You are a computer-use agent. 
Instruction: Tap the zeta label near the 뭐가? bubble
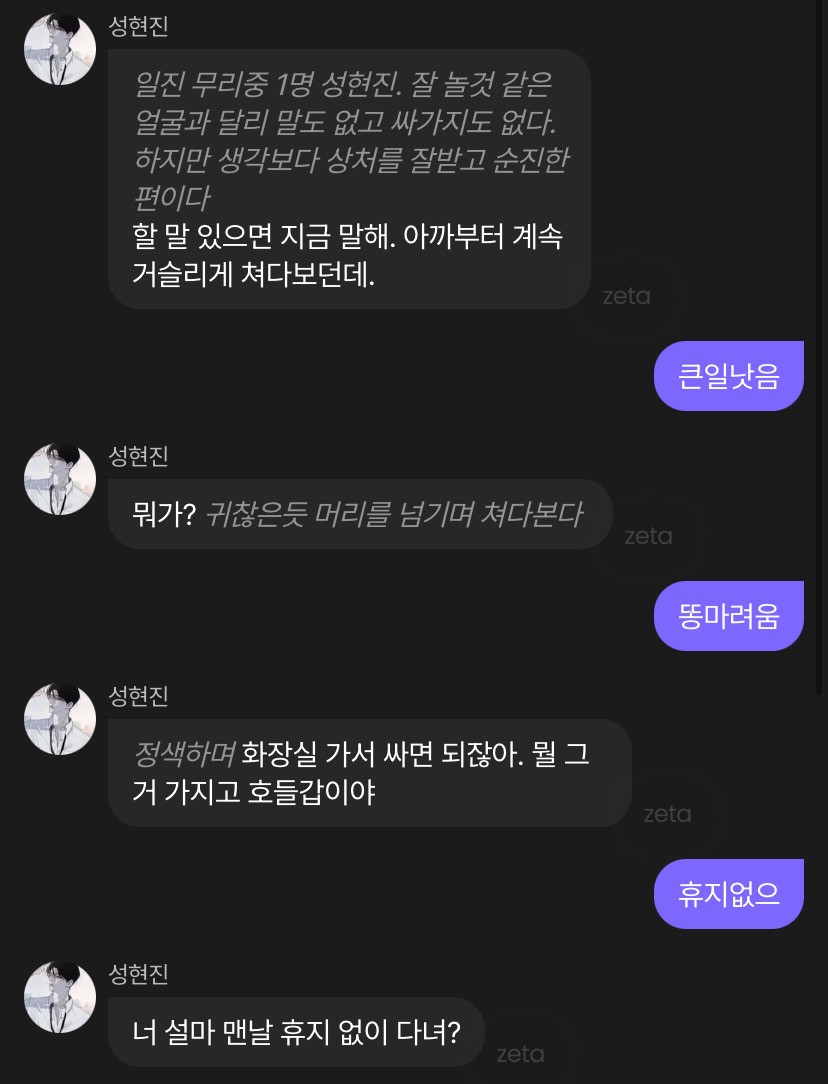tap(649, 535)
